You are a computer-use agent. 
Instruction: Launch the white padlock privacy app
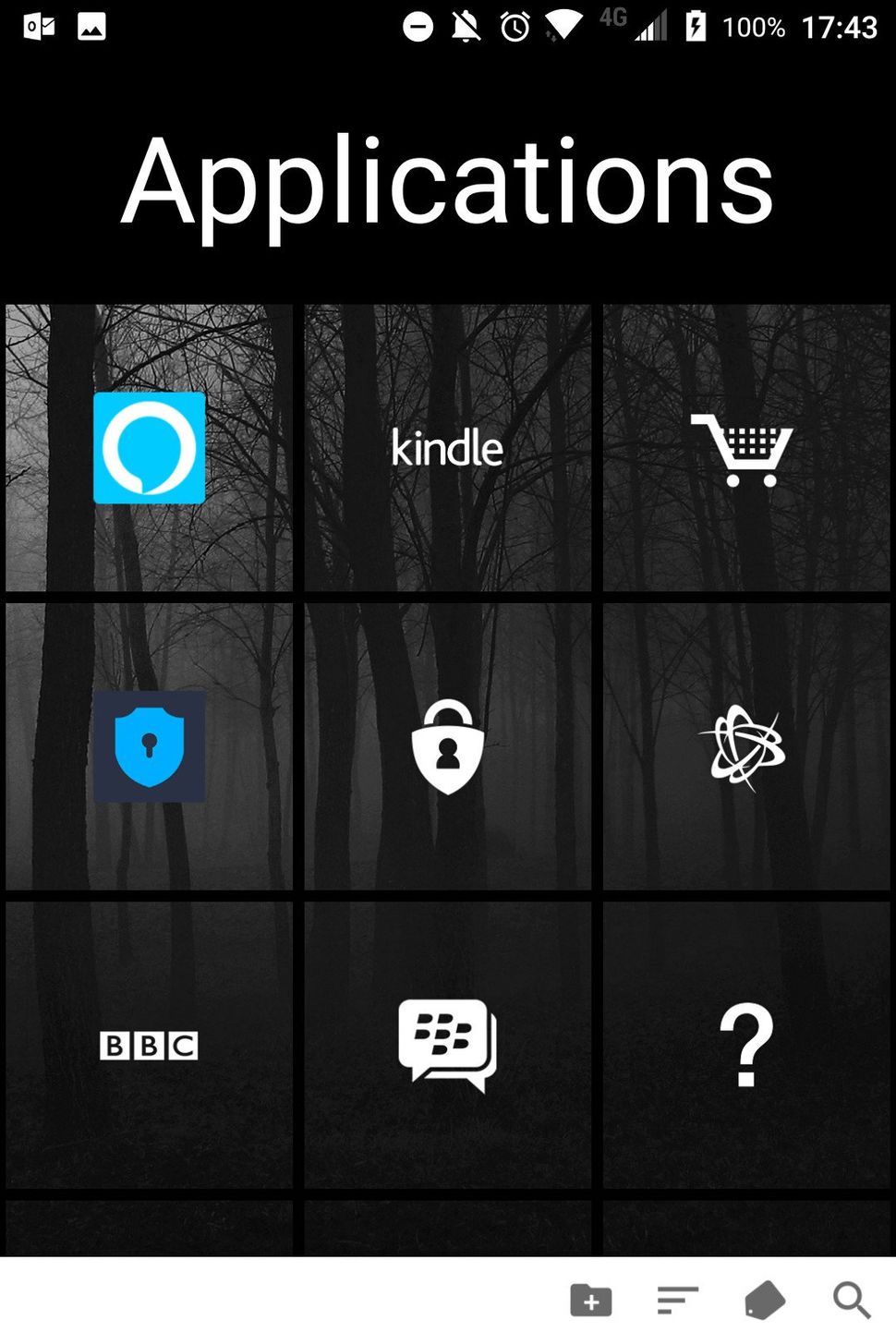click(447, 747)
